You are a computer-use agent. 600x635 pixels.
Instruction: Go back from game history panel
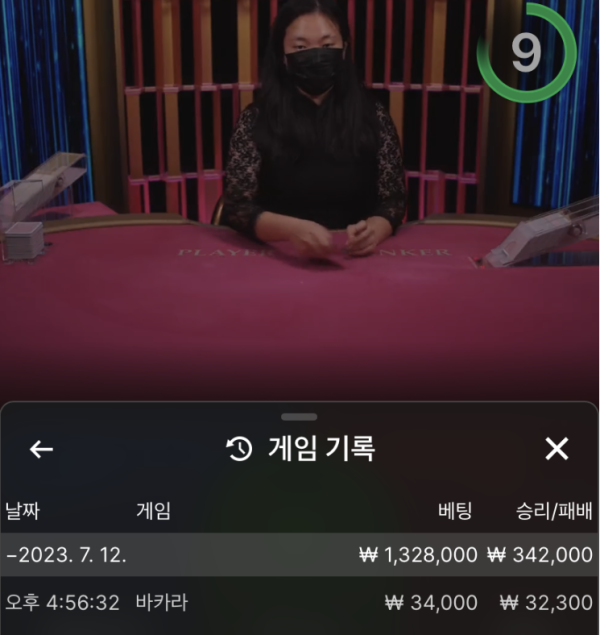tap(41, 450)
